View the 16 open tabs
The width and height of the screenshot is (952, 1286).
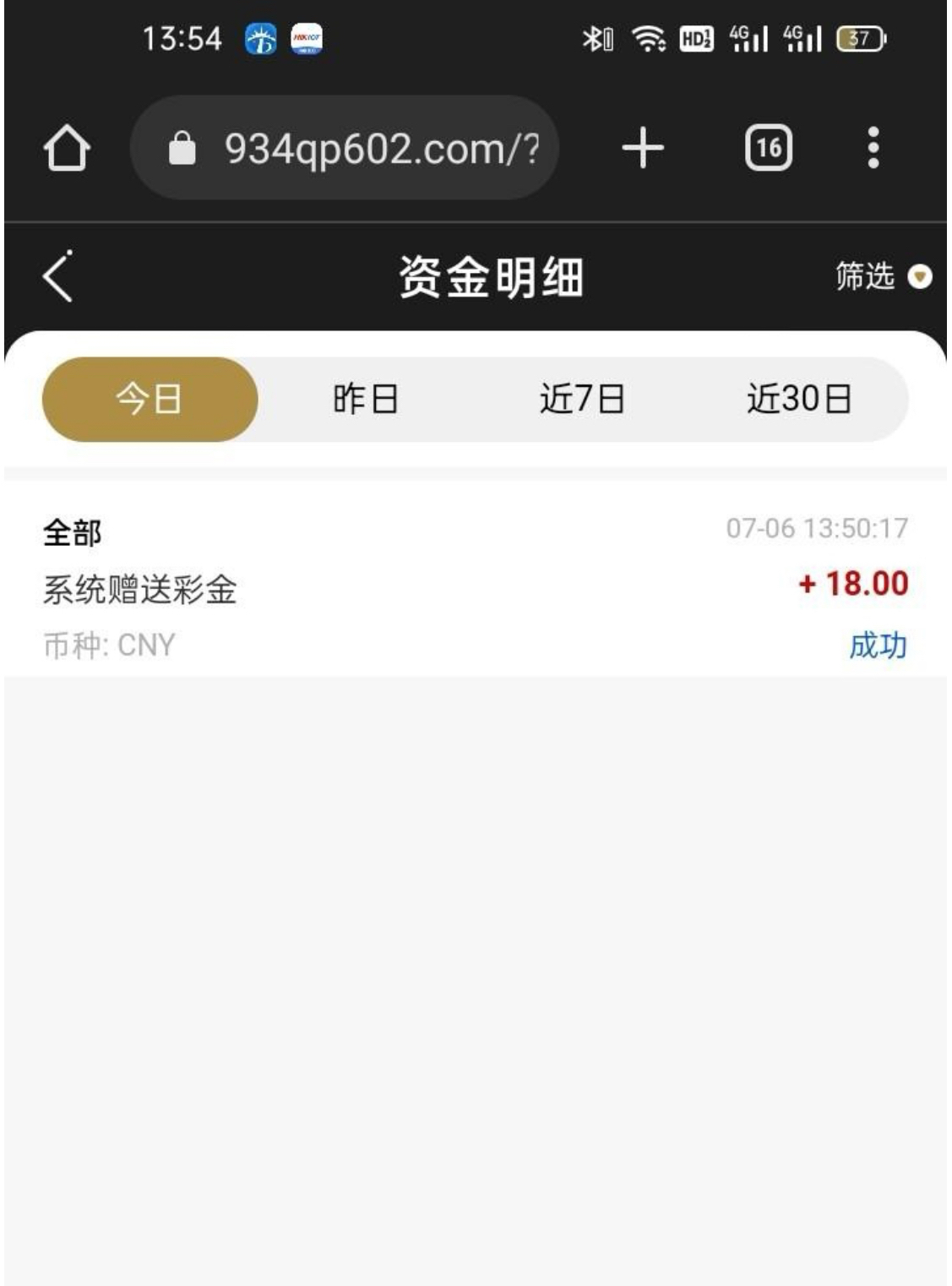point(768,149)
